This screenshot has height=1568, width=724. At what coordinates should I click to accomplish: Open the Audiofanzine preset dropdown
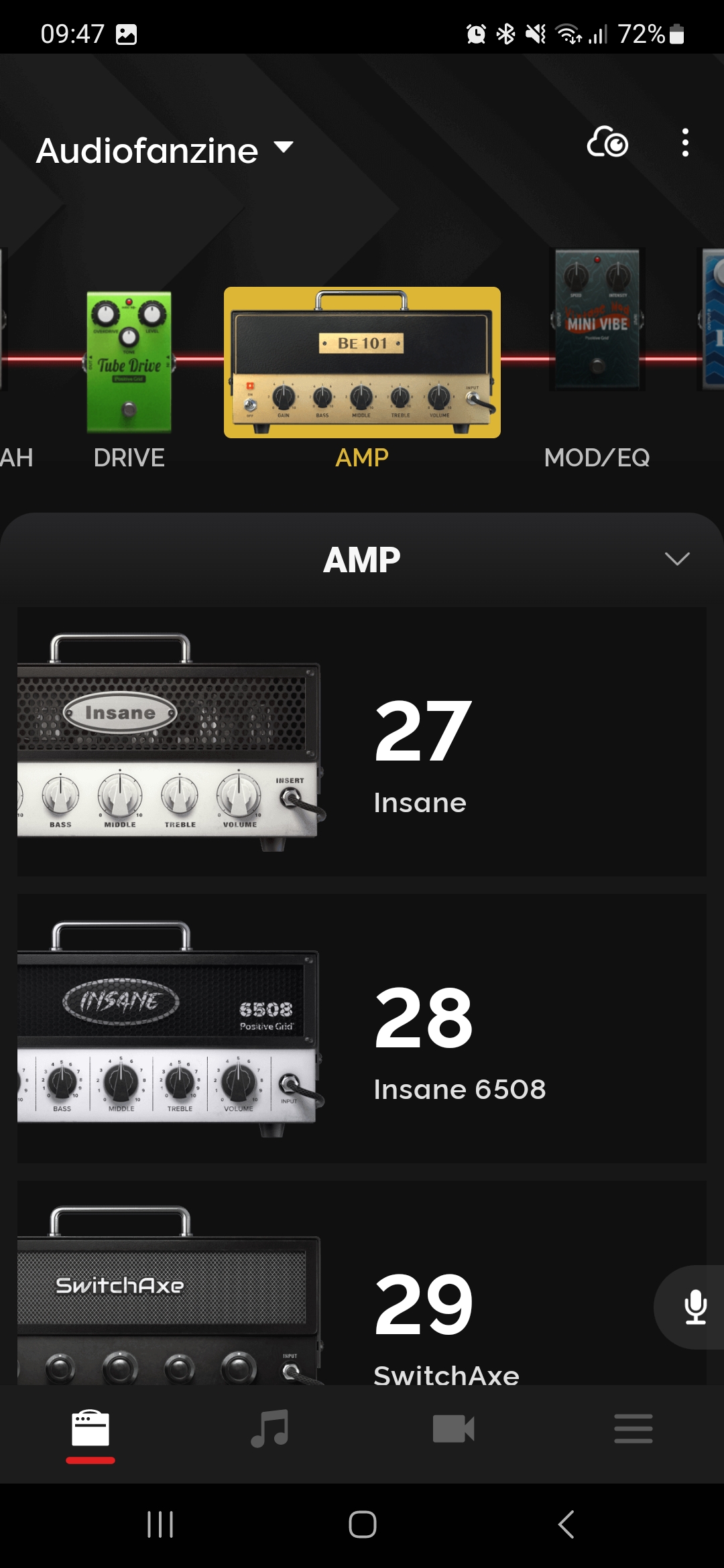point(165,150)
